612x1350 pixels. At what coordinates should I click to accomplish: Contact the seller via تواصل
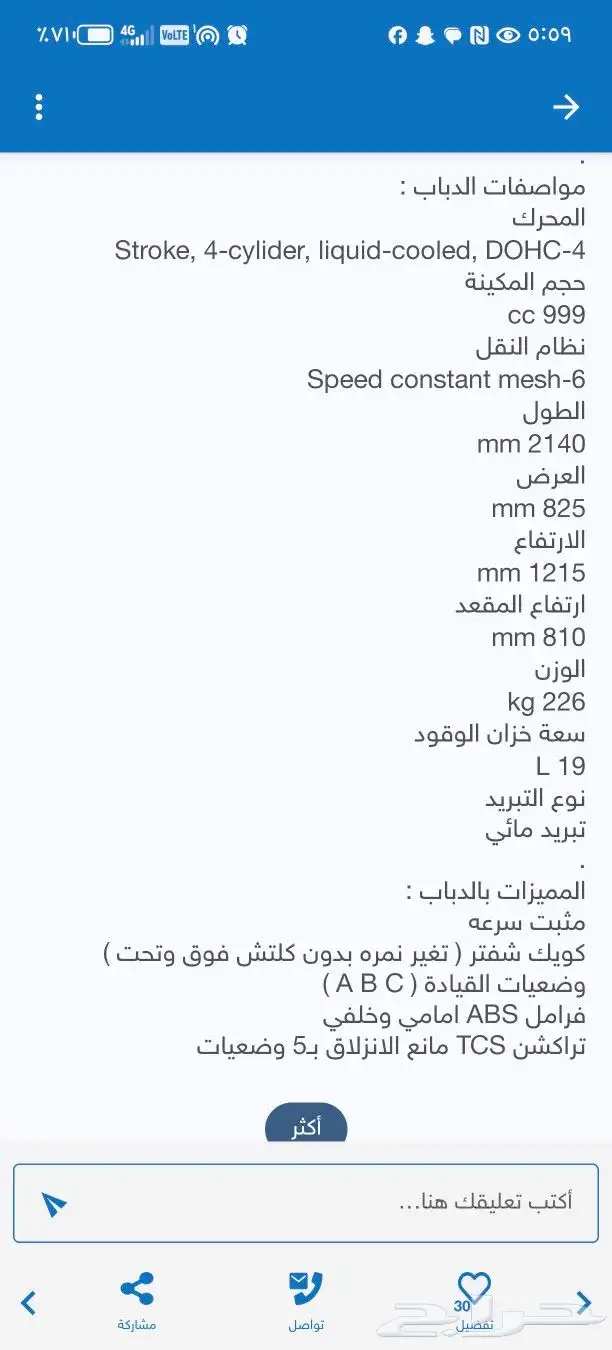pos(306,1299)
